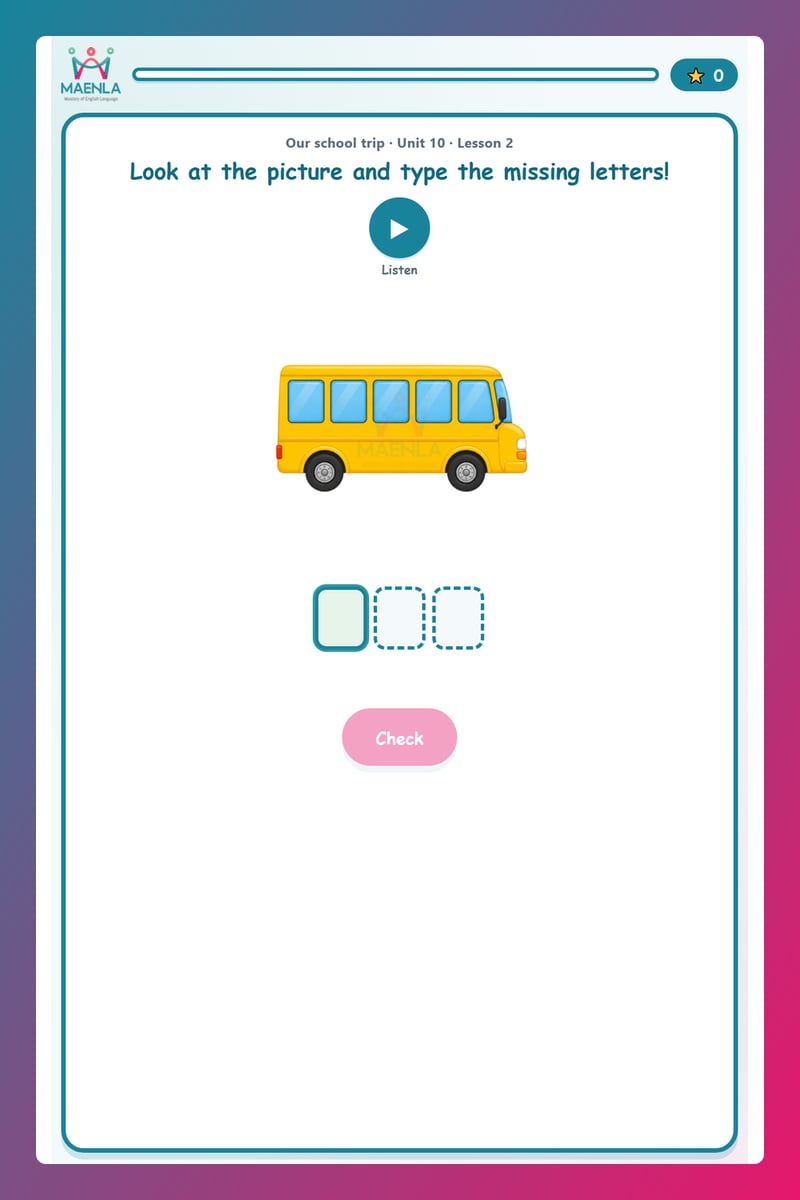This screenshot has width=800, height=1200.
Task: Select the first letter box
Action: 341,618
